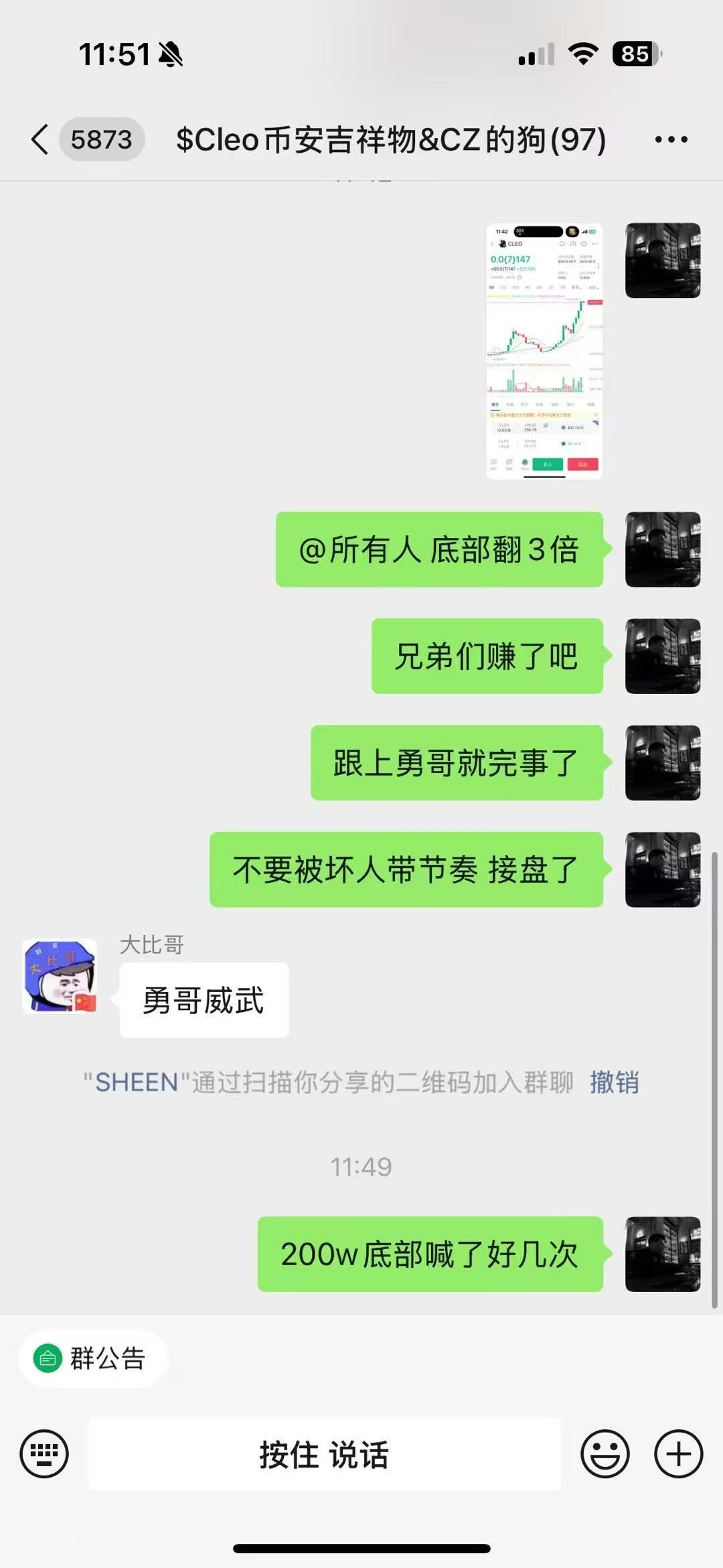Tap the 按住 说话 voice button
Viewport: 723px width, 1568px height.
324,1455
